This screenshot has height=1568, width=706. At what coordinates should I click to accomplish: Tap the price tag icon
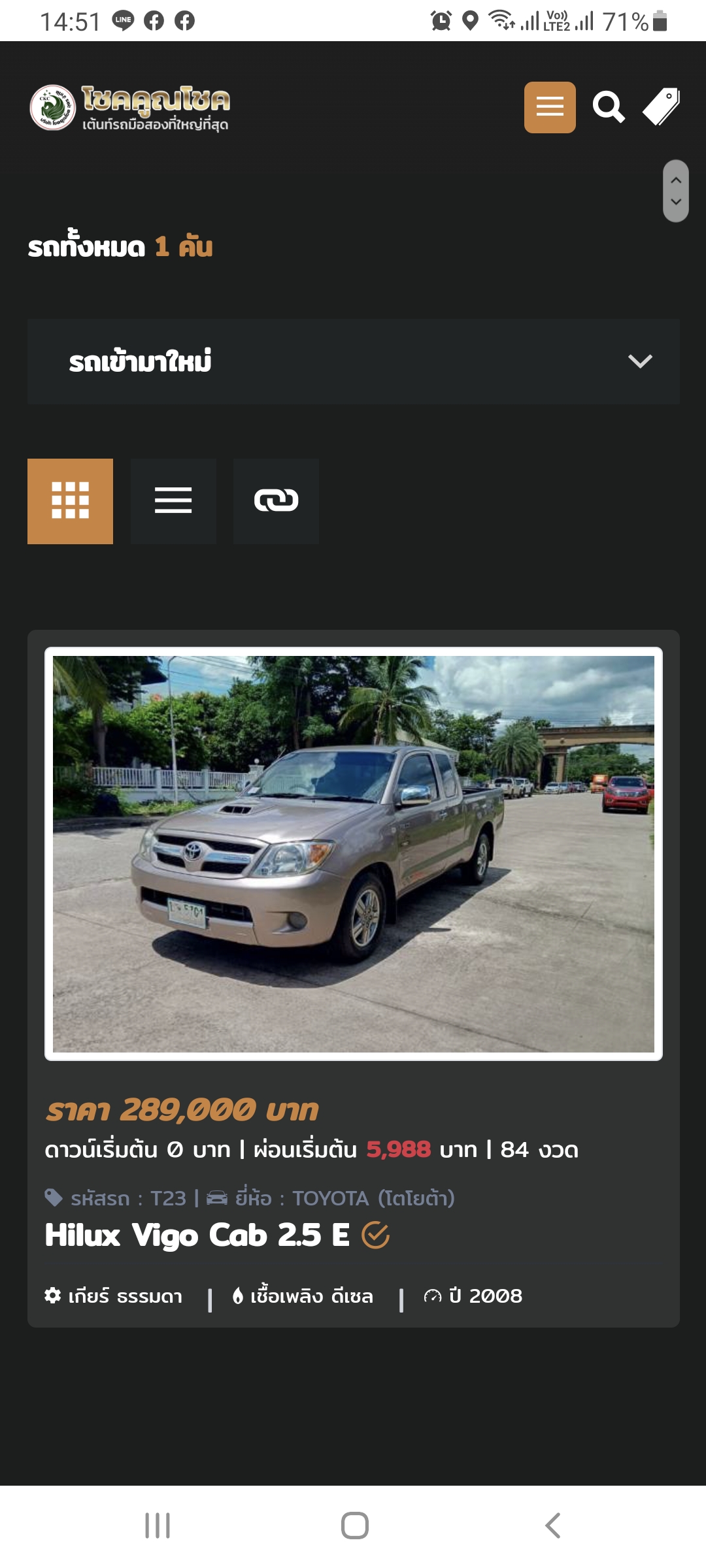click(661, 107)
